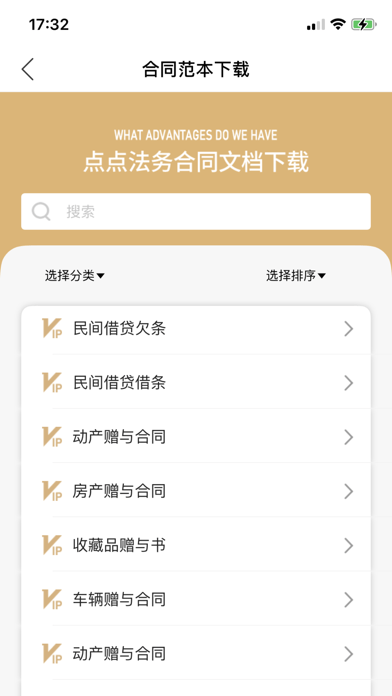392x696 pixels.
Task: View the 收藏品赠与书 document
Action: pyautogui.click(x=196, y=545)
